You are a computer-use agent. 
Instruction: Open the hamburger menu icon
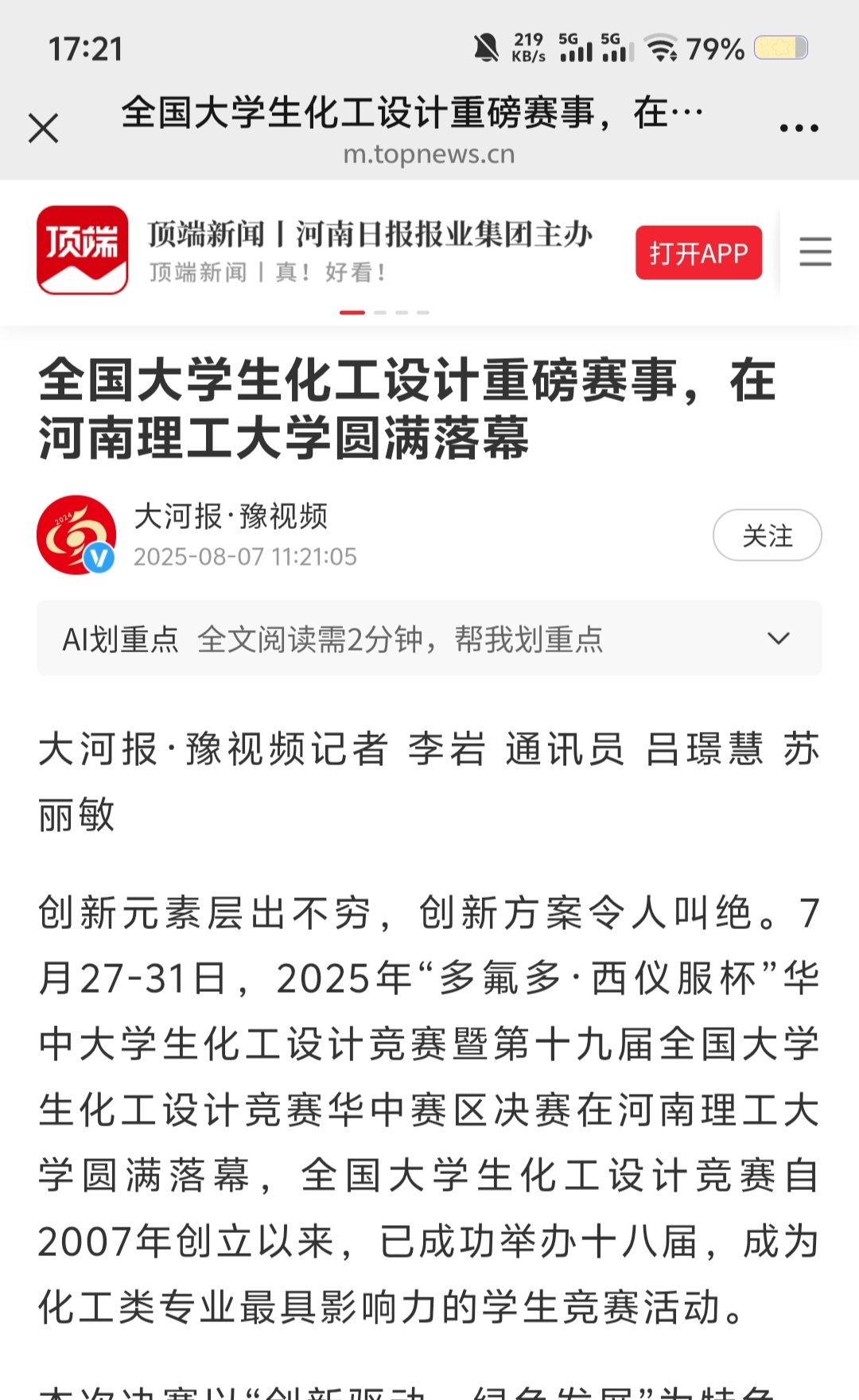tap(813, 251)
